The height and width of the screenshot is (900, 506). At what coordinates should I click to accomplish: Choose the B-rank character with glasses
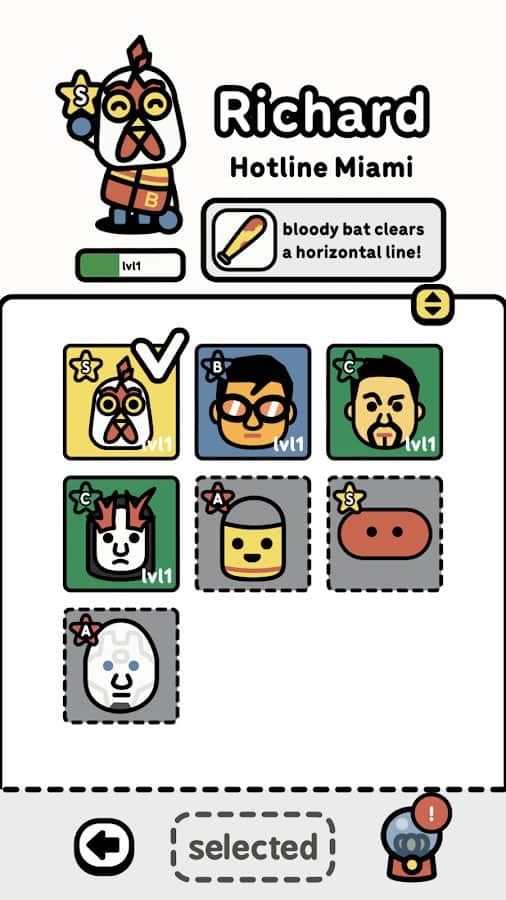tap(253, 402)
